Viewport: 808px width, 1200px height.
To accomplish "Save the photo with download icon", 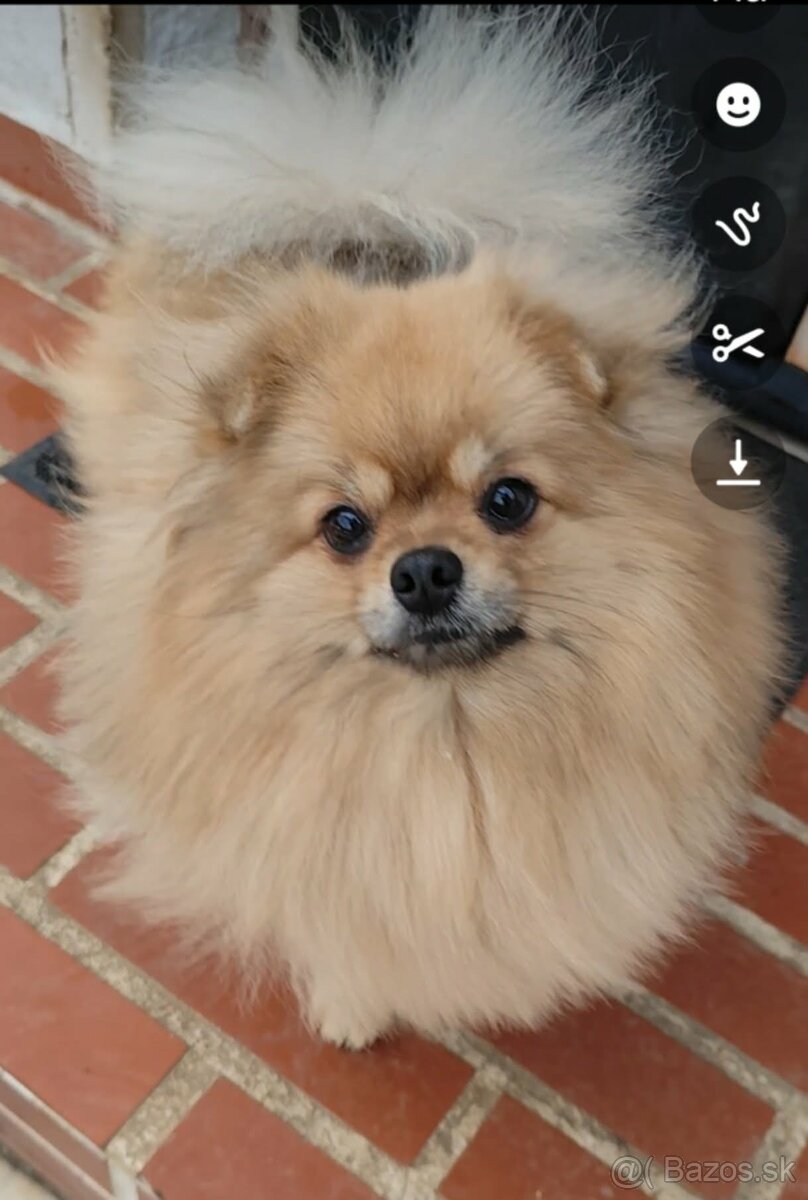I will coord(738,463).
